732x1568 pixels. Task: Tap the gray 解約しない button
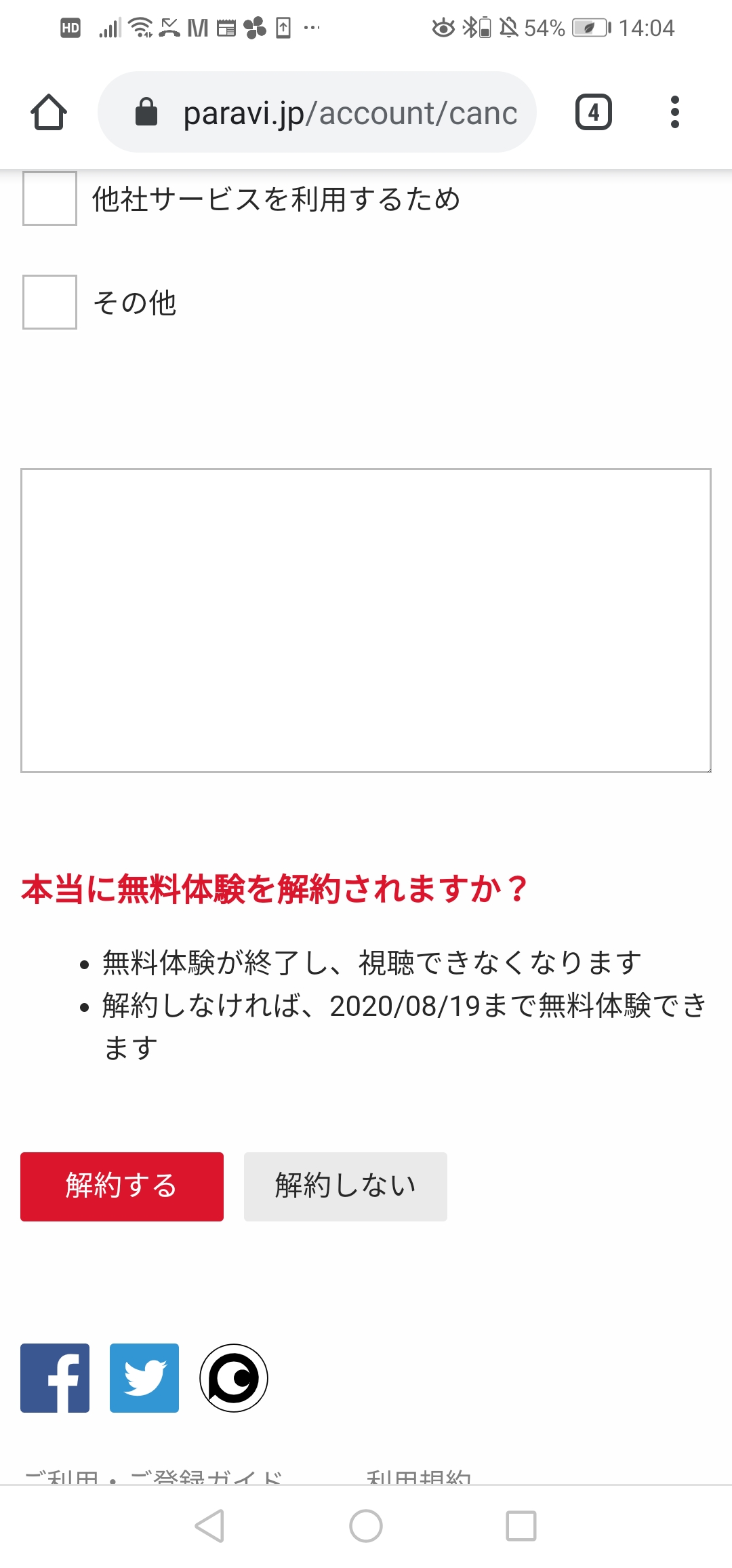(346, 1186)
